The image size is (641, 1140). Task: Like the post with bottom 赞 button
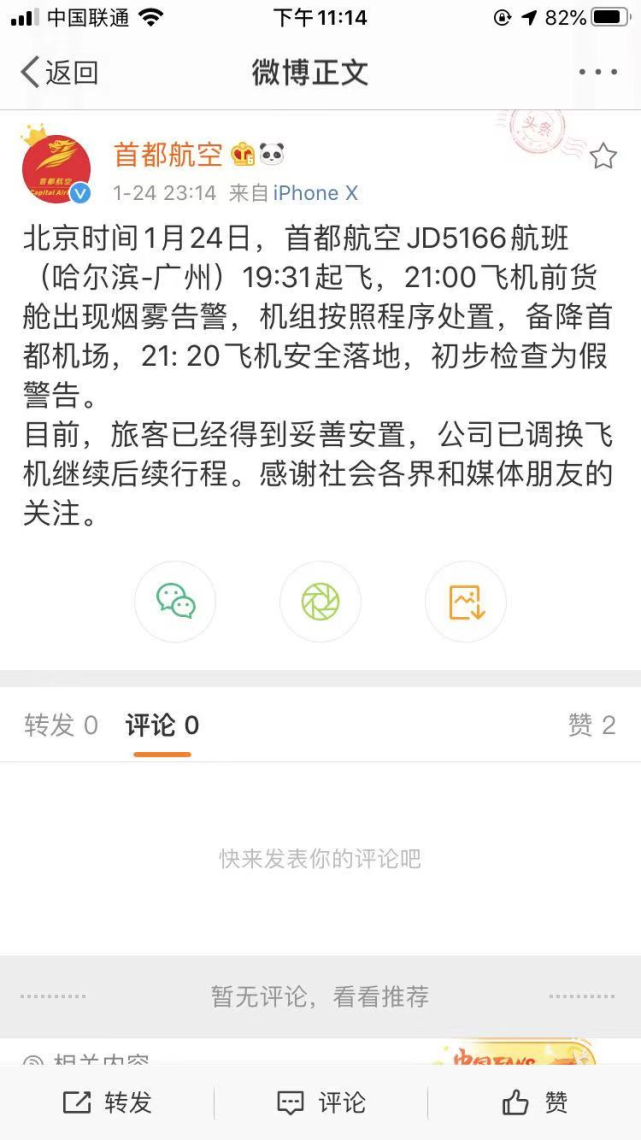pyautogui.click(x=534, y=1102)
